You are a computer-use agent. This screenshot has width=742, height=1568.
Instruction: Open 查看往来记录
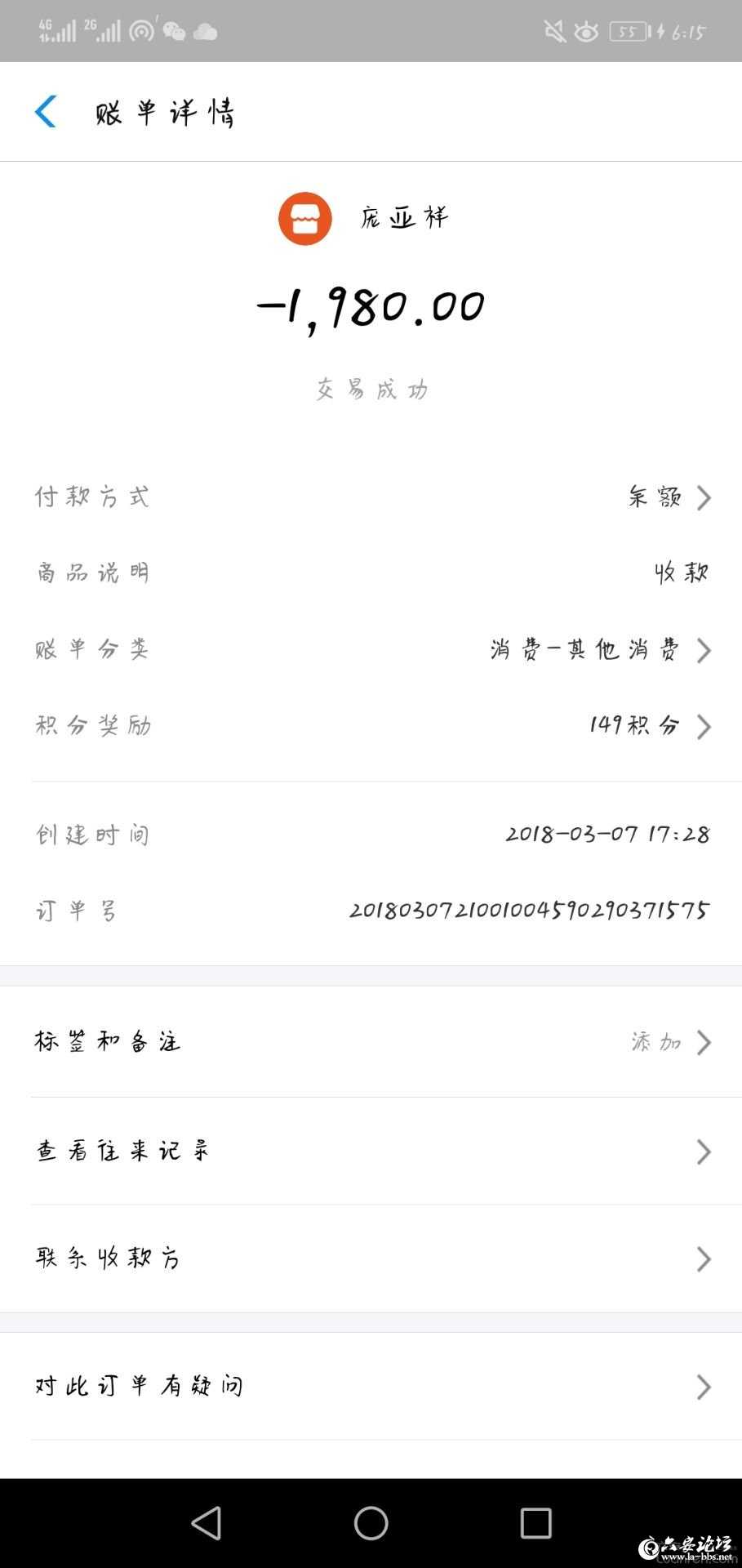click(371, 1151)
